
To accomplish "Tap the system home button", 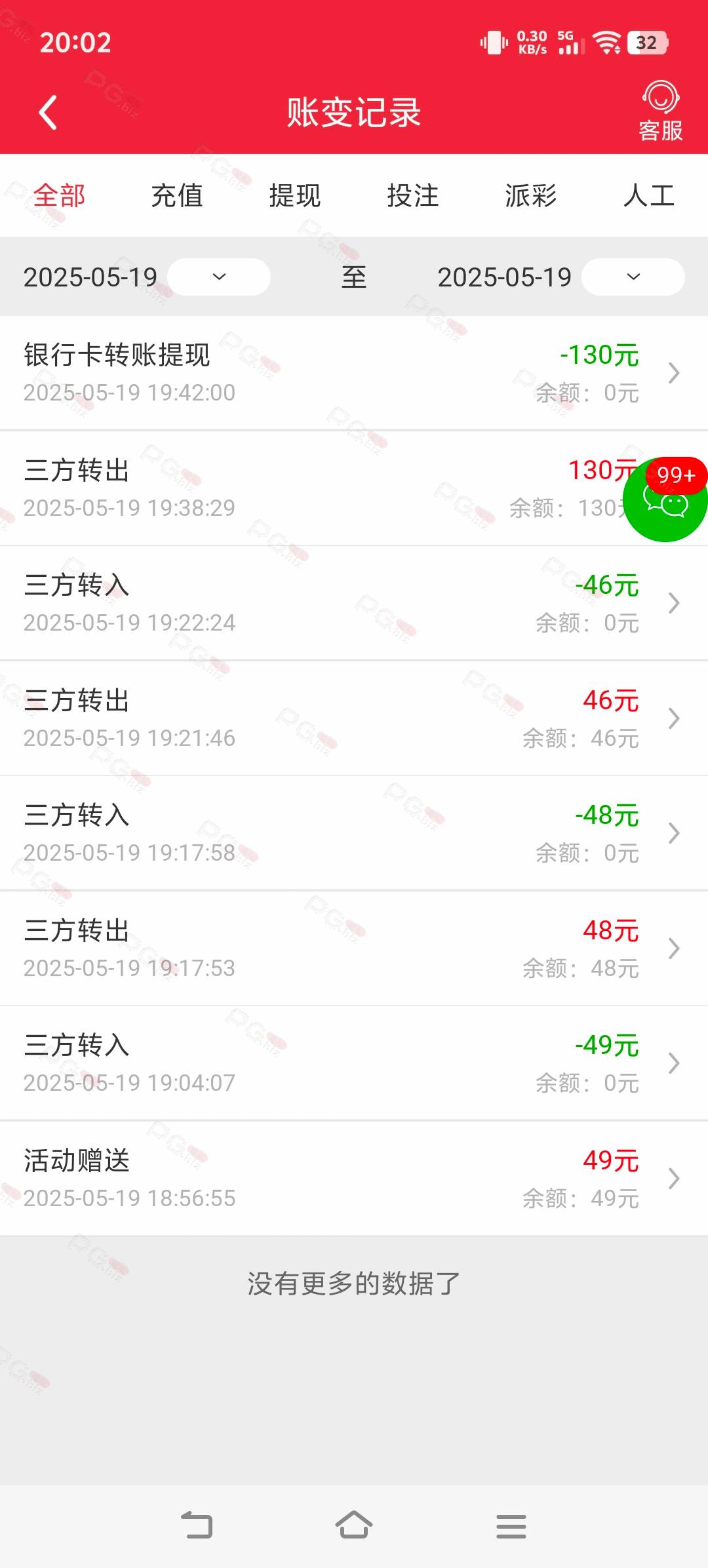I will [354, 1525].
